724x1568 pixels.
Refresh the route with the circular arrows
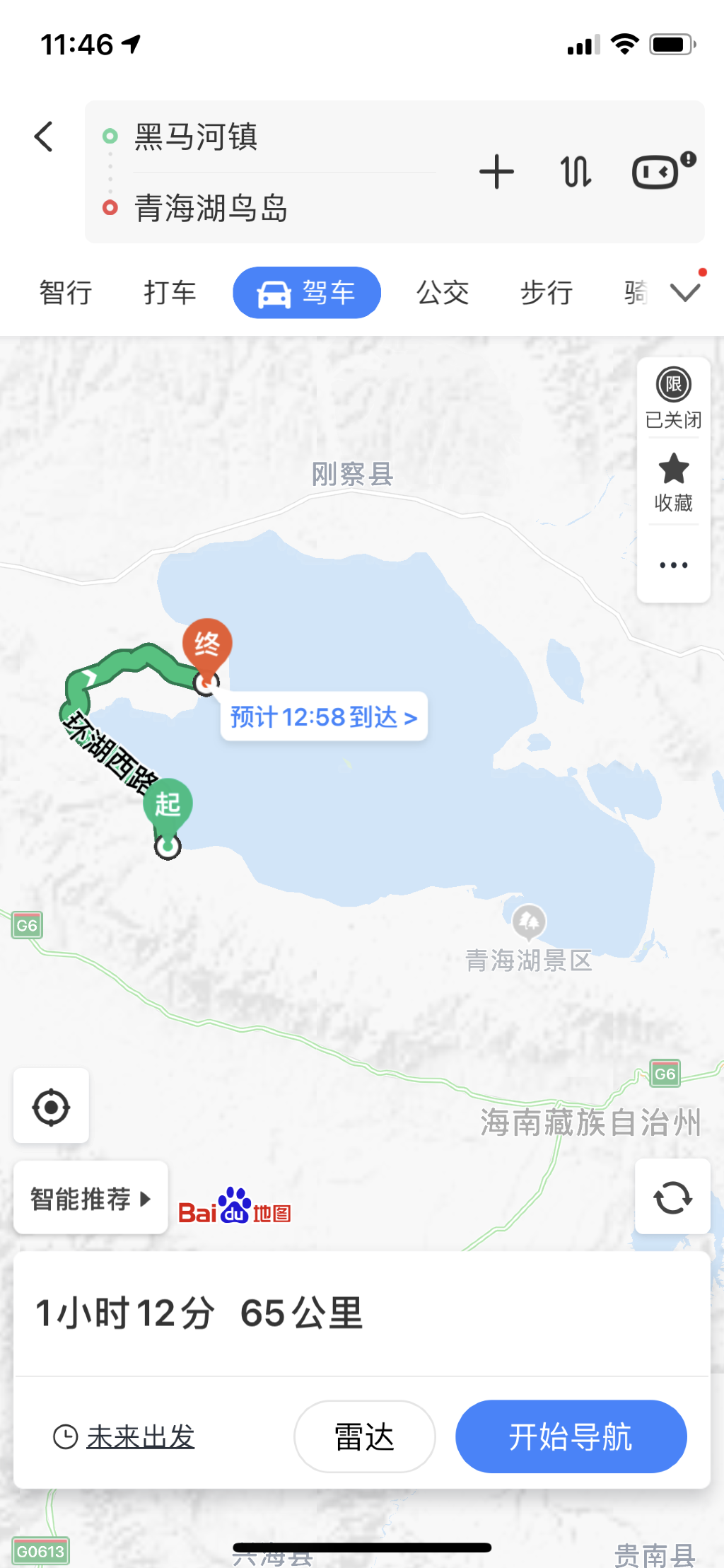coord(673,1197)
